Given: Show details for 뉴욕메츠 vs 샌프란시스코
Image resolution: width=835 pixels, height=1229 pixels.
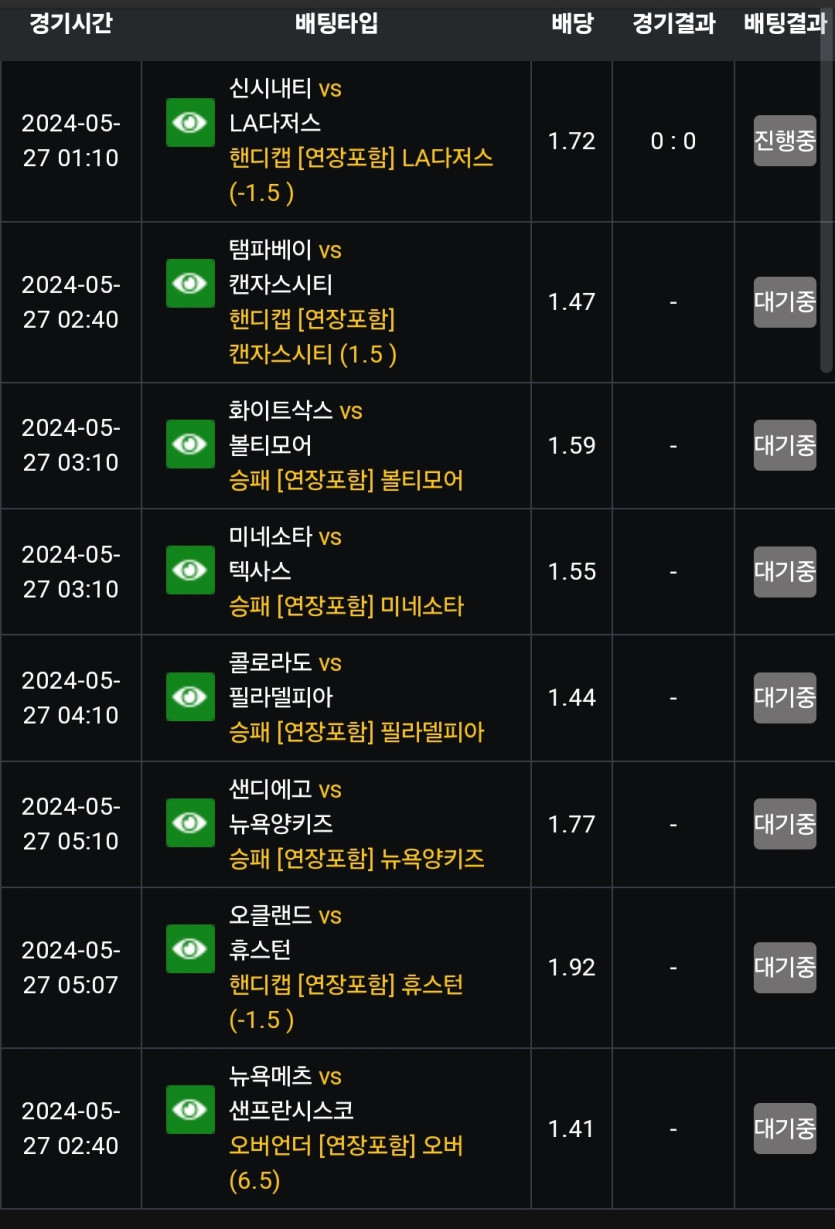Looking at the screenshot, I should (190, 1110).
